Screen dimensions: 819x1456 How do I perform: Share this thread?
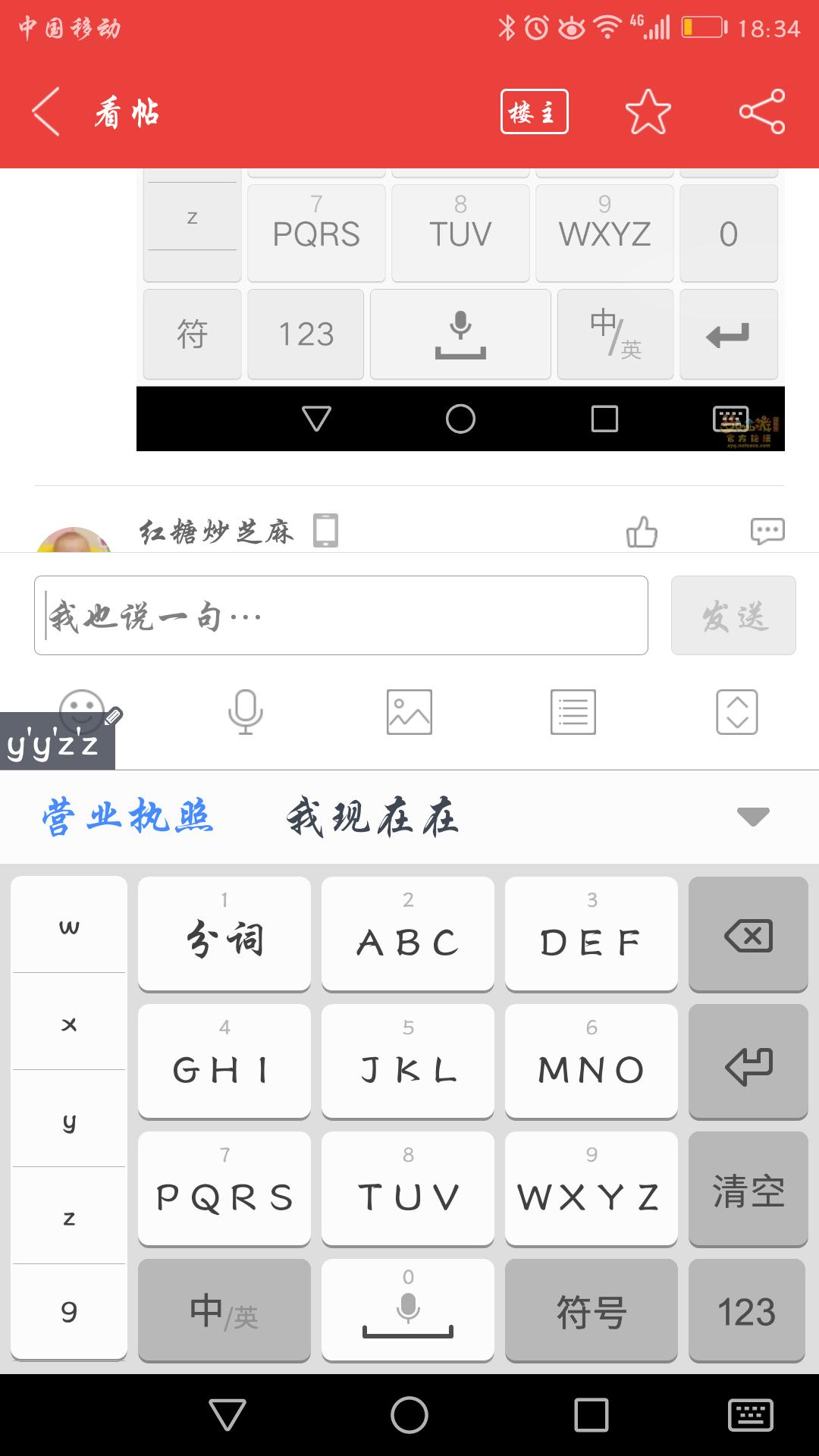(761, 112)
